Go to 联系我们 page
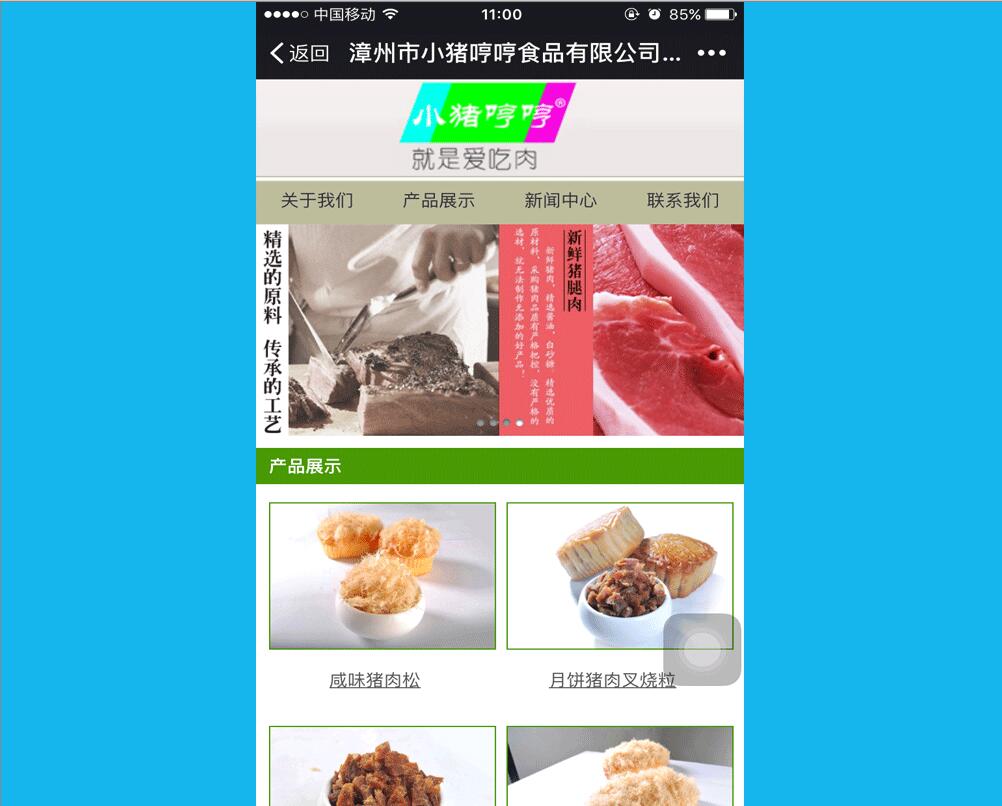Viewport: 1002px width, 806px height. pyautogui.click(x=682, y=200)
